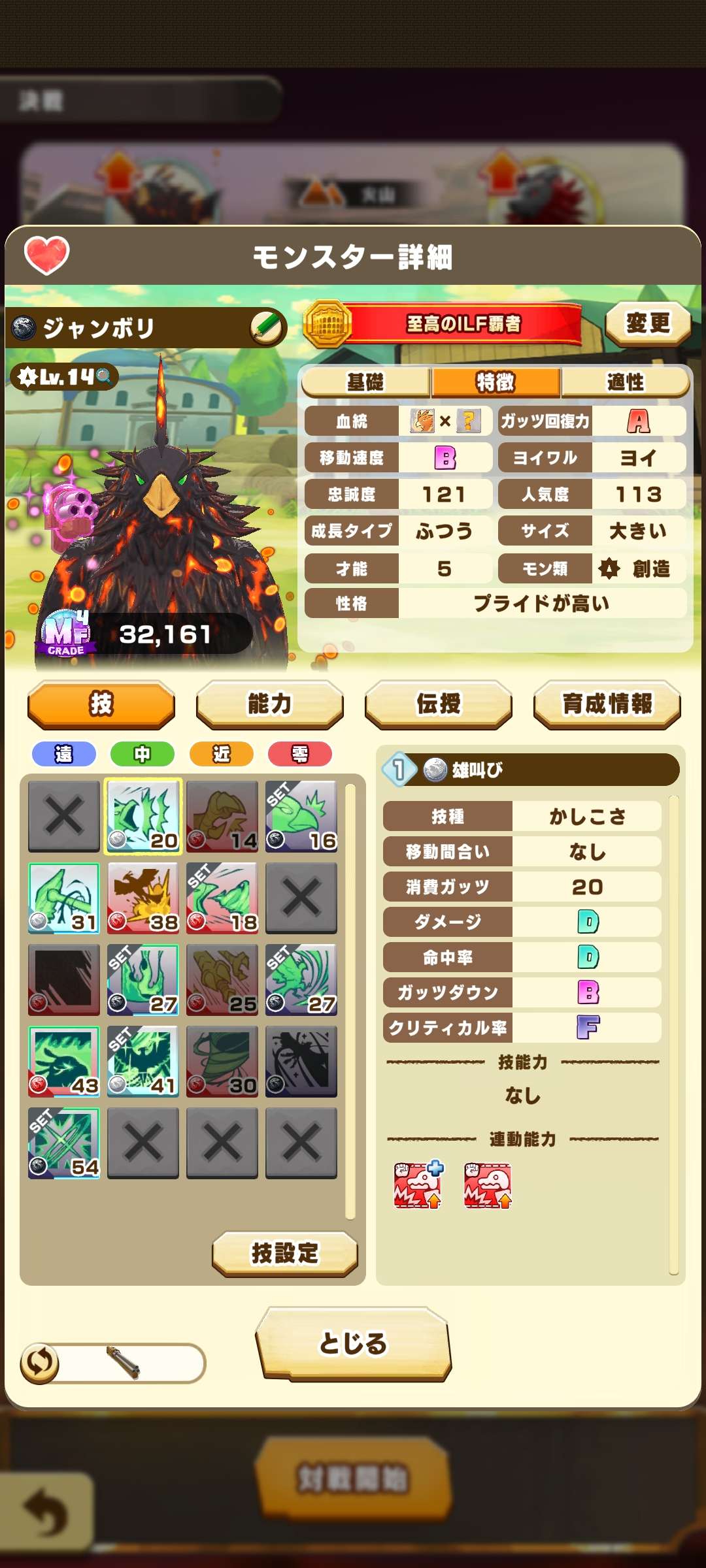Filter skills by 遠 range
This screenshot has height=1568, width=706.
click(x=63, y=754)
